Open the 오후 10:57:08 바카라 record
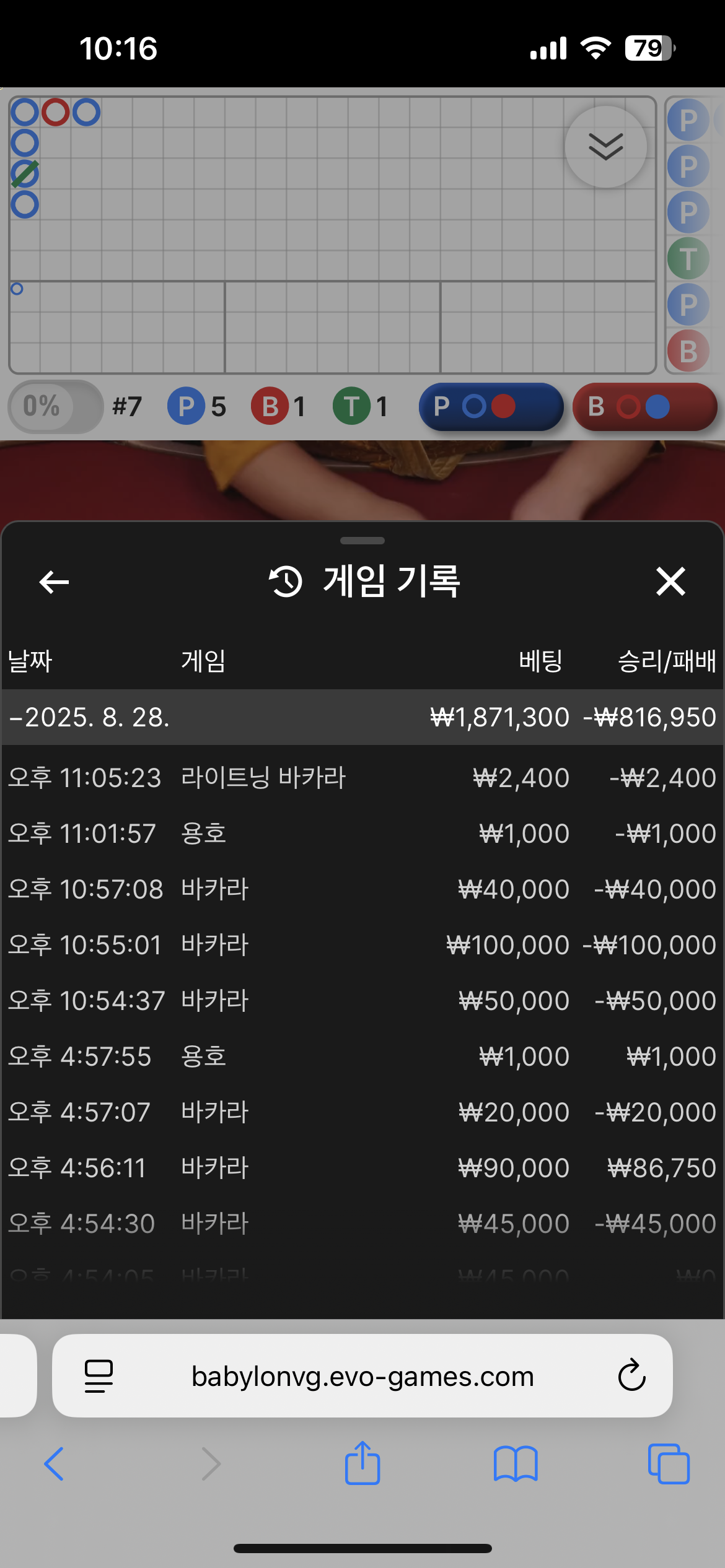The height and width of the screenshot is (1568, 725). (362, 889)
